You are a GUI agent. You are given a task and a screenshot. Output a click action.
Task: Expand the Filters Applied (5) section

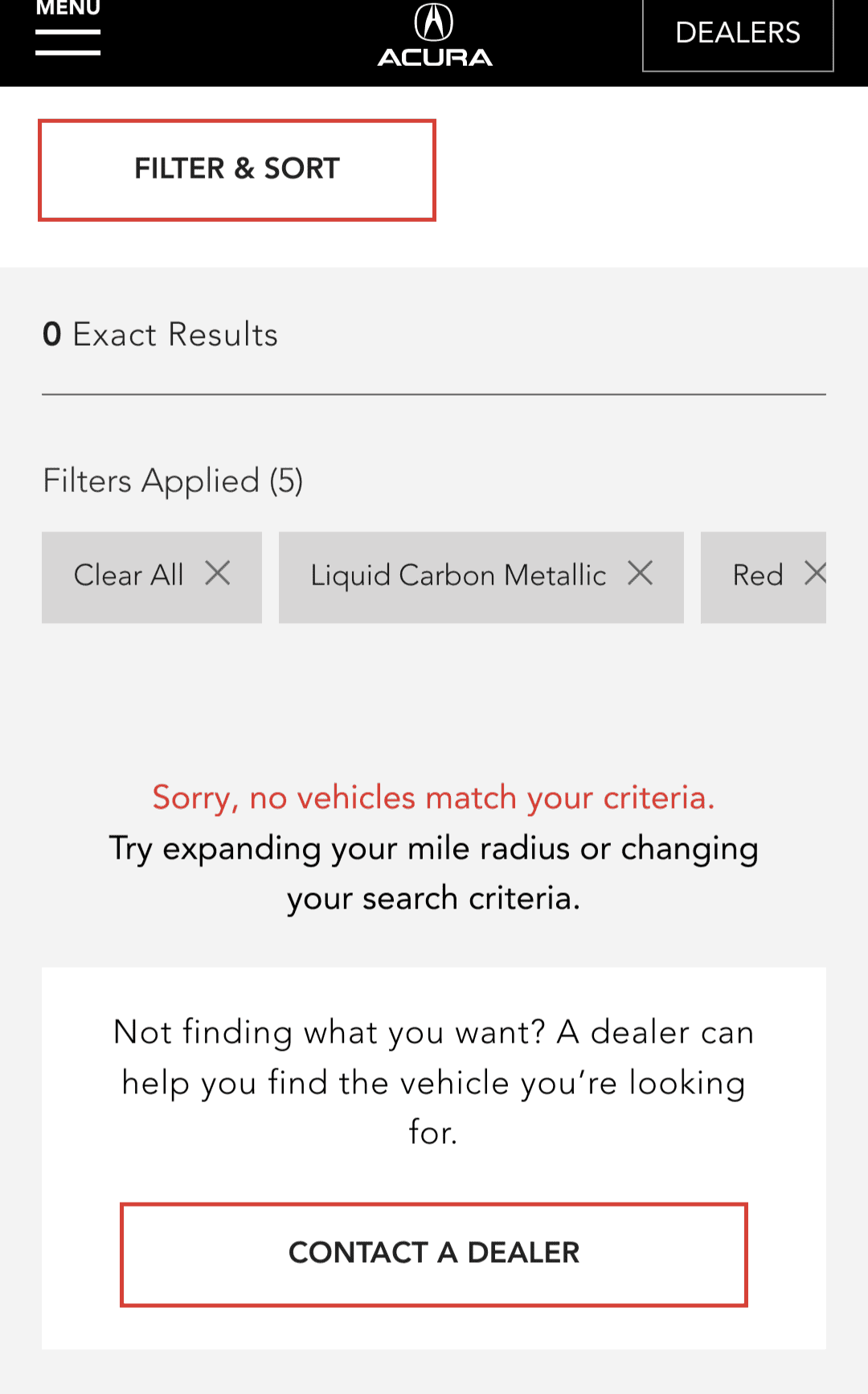[x=173, y=480]
